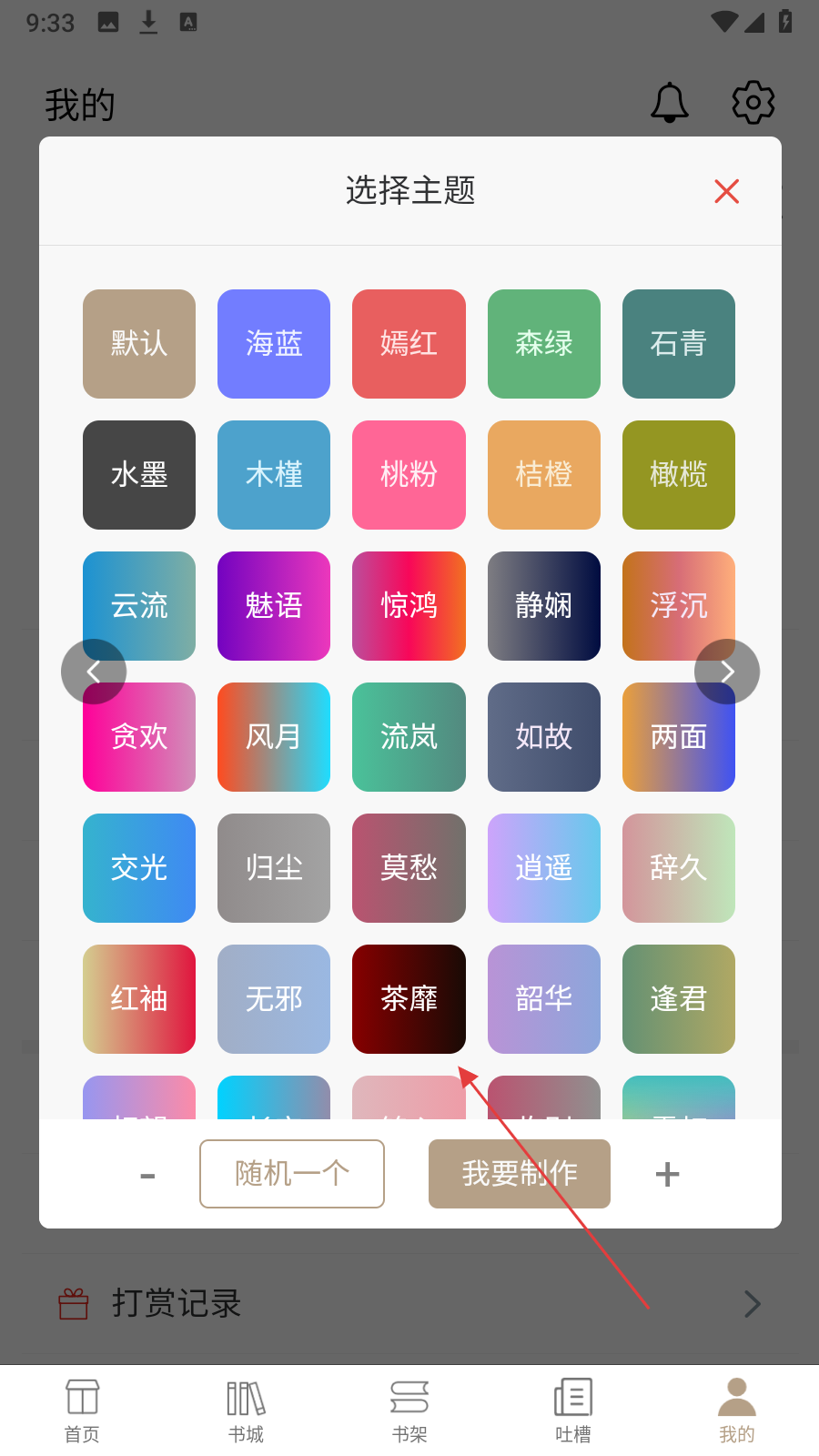Select the 默认 theme

(x=139, y=344)
